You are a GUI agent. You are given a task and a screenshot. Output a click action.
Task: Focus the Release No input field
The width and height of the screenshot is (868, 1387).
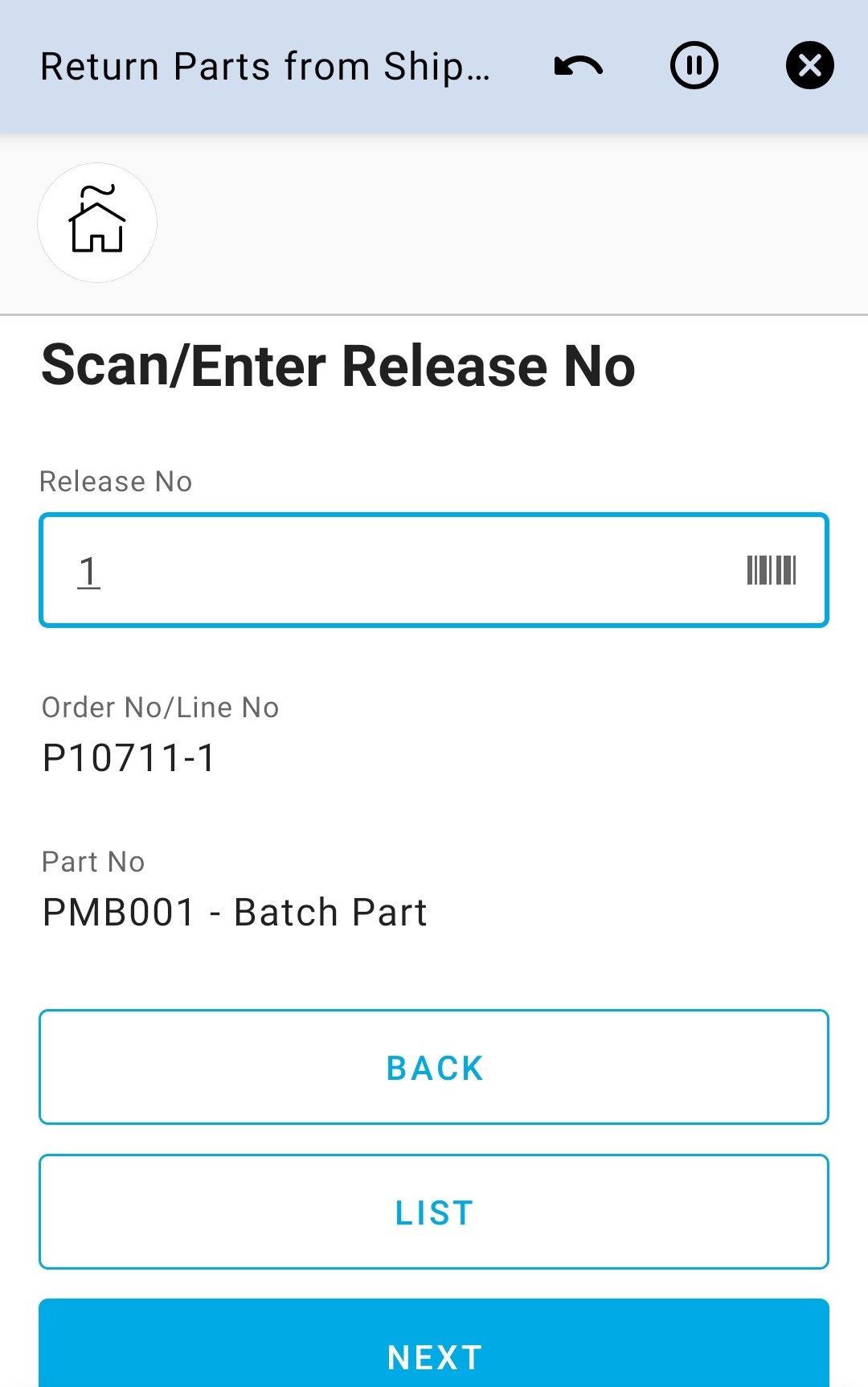386,571
